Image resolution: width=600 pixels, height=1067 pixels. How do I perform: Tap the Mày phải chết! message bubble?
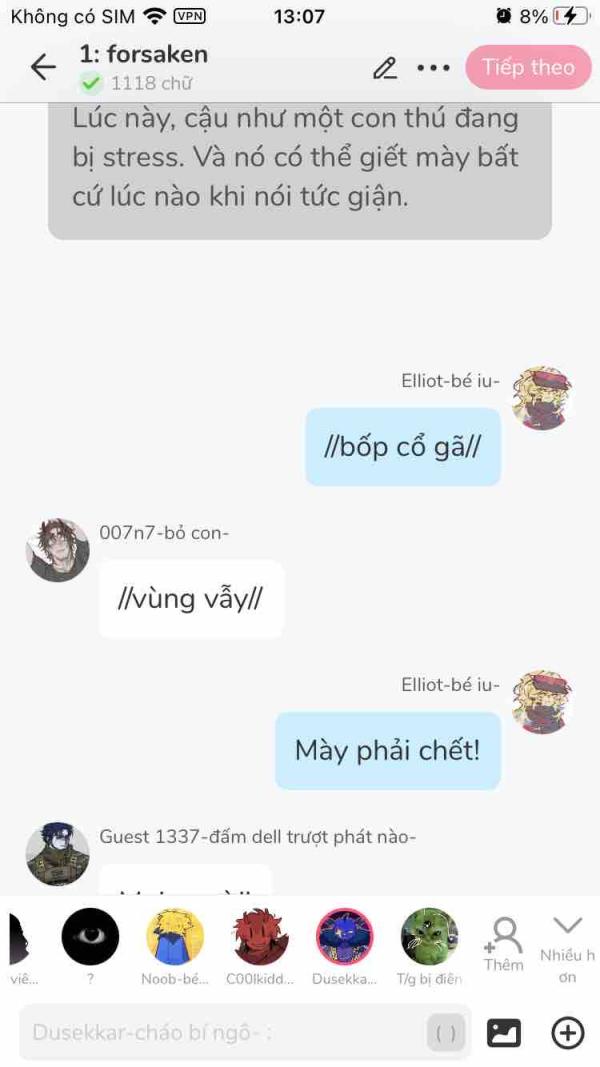pyautogui.click(x=387, y=750)
